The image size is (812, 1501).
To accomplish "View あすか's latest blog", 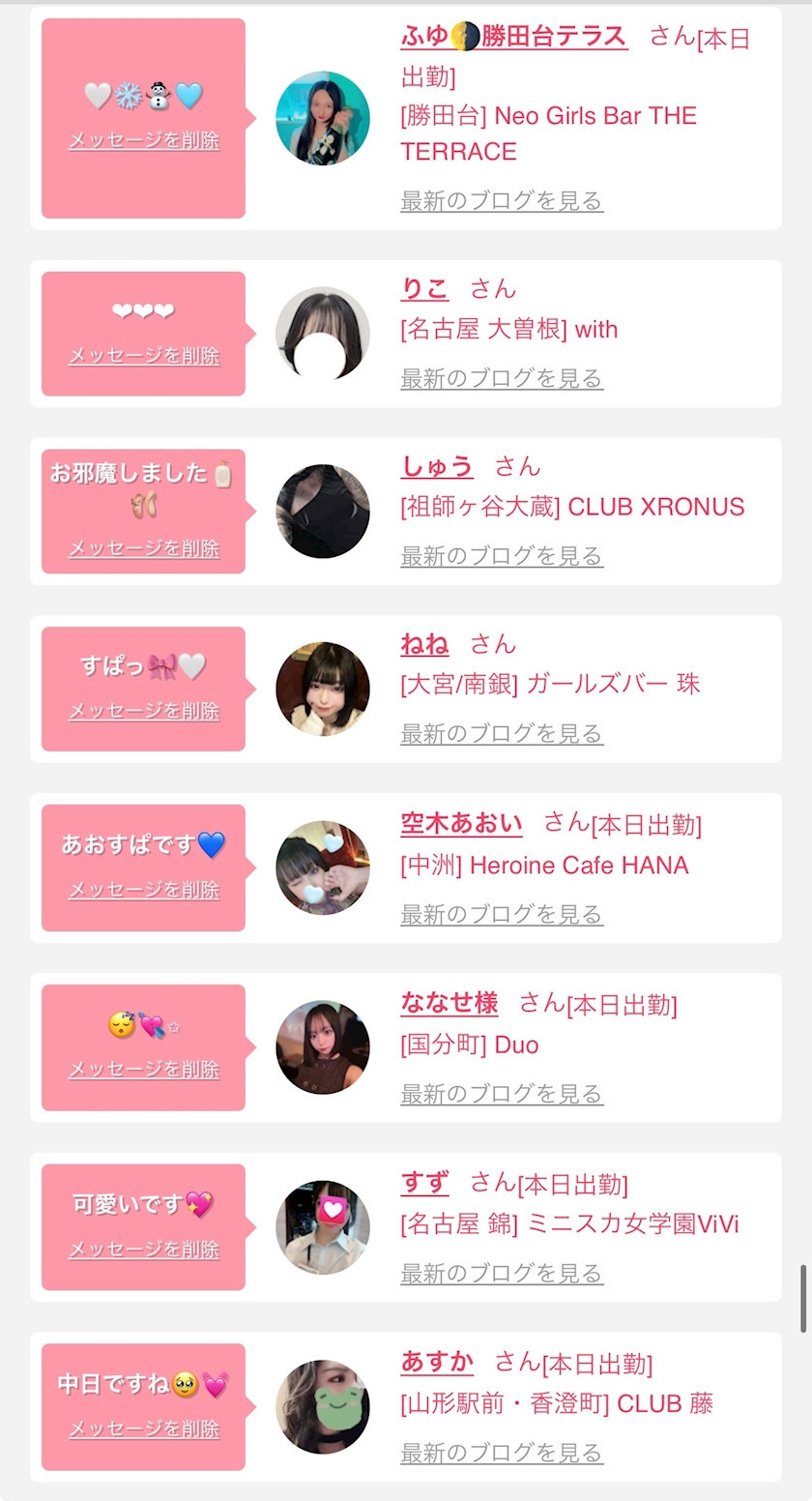I will tap(502, 1453).
